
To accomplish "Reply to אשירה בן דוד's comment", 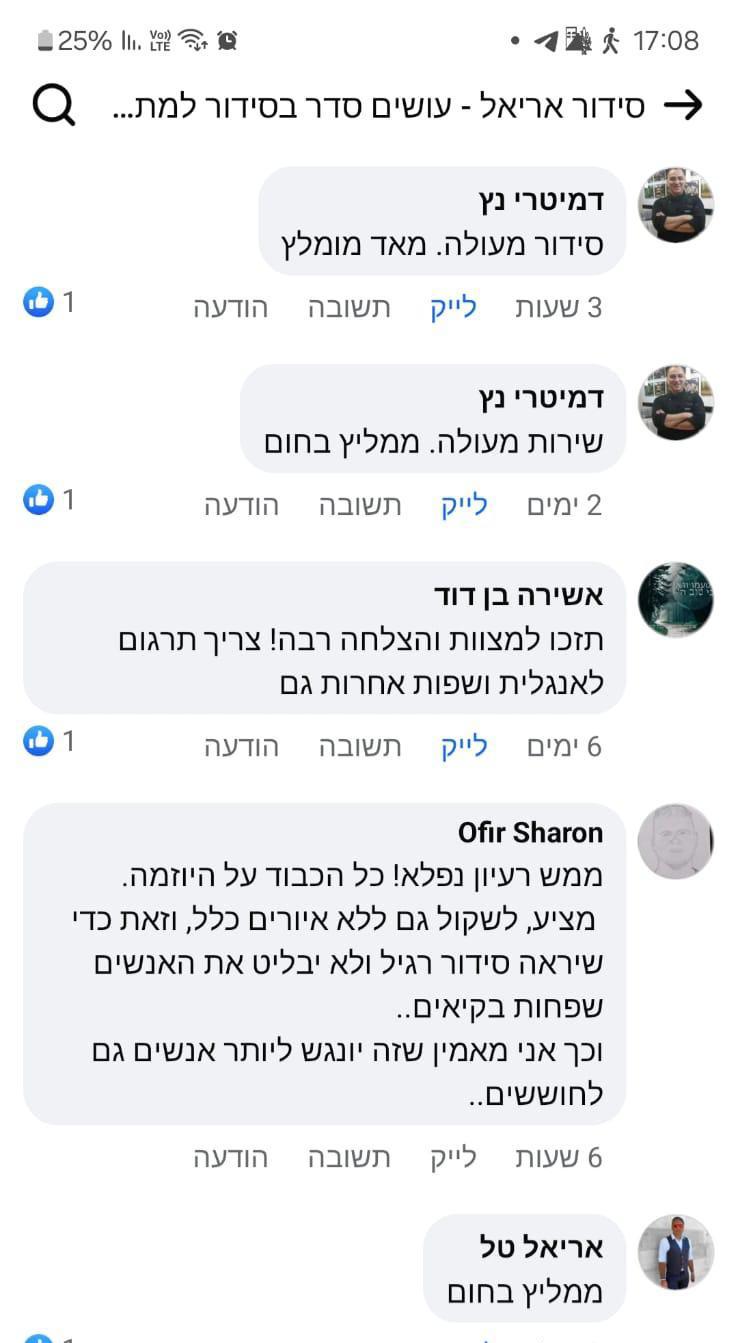I will coord(360,747).
